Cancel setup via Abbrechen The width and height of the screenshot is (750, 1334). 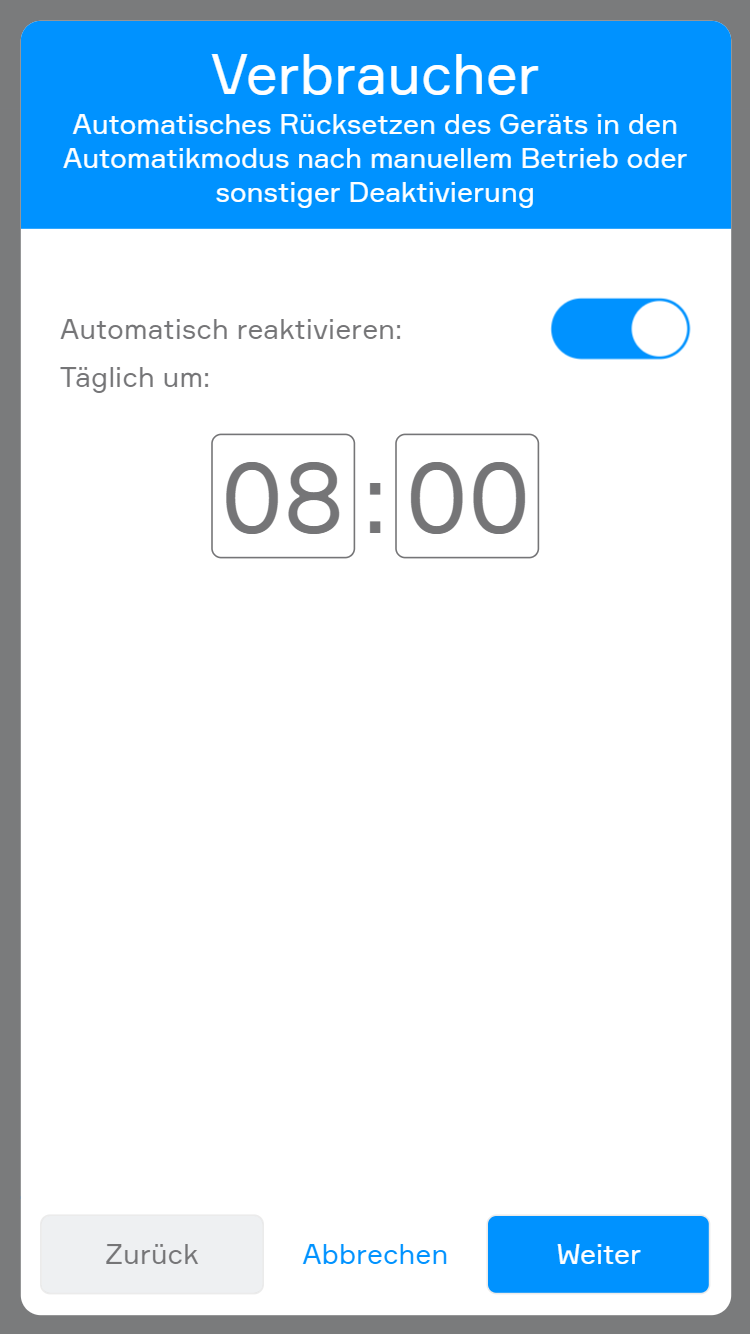coord(375,1254)
